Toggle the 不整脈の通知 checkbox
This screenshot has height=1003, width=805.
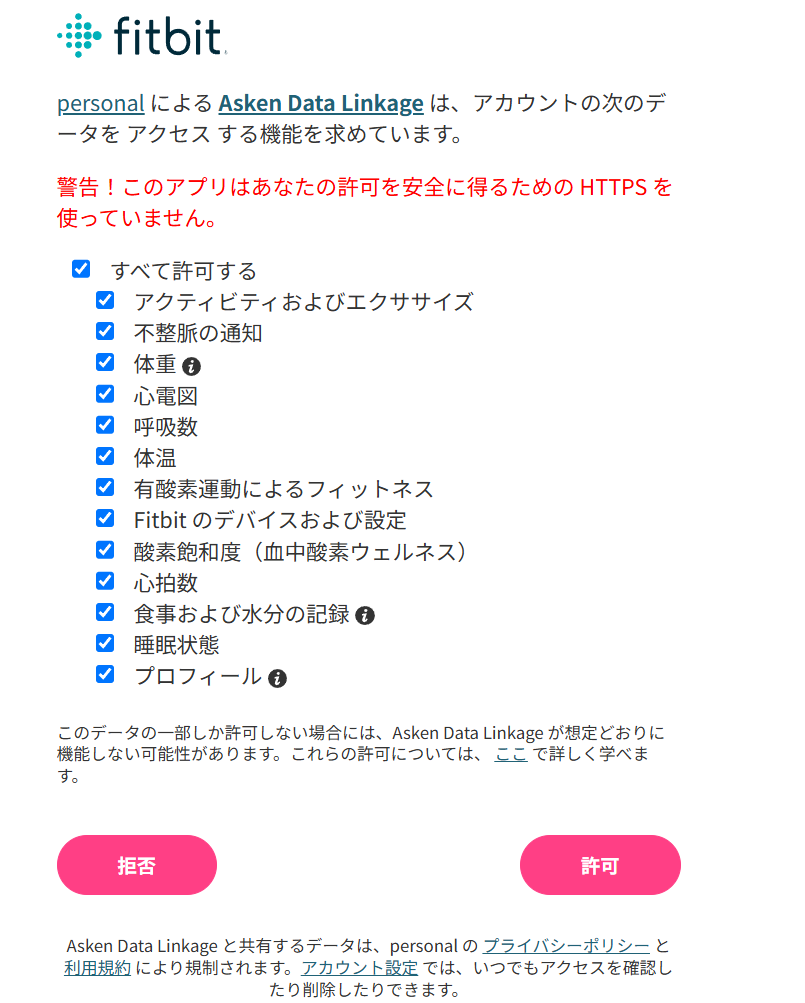coord(105,331)
